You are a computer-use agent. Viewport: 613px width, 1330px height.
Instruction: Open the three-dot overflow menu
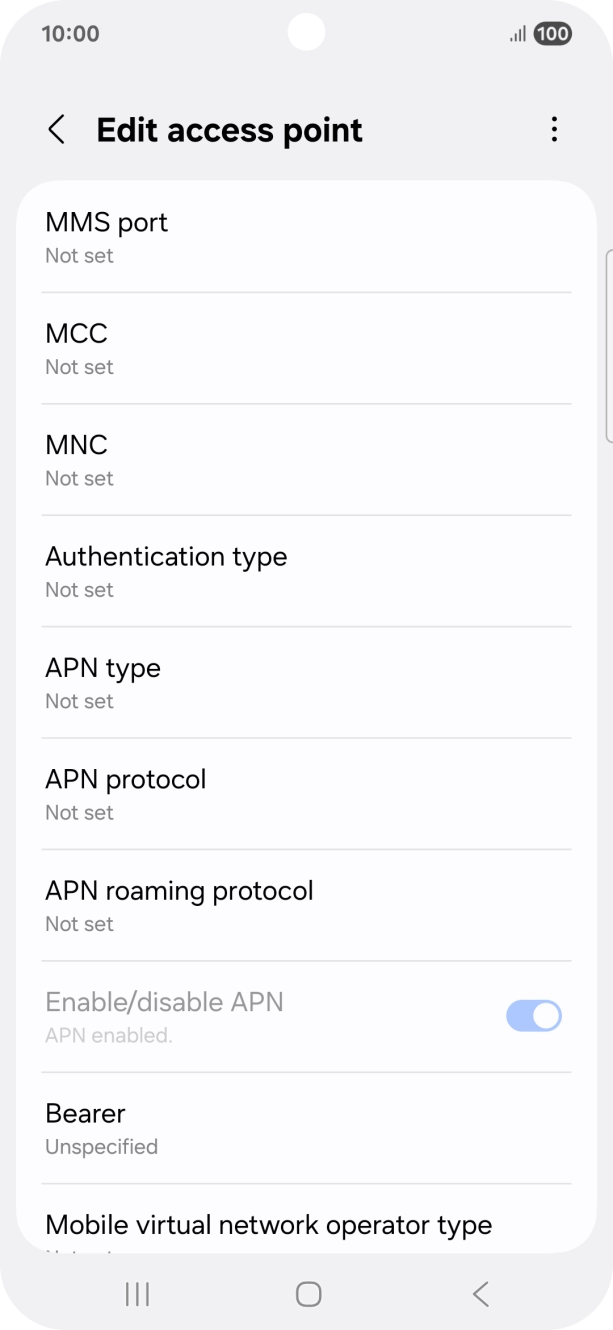point(554,129)
